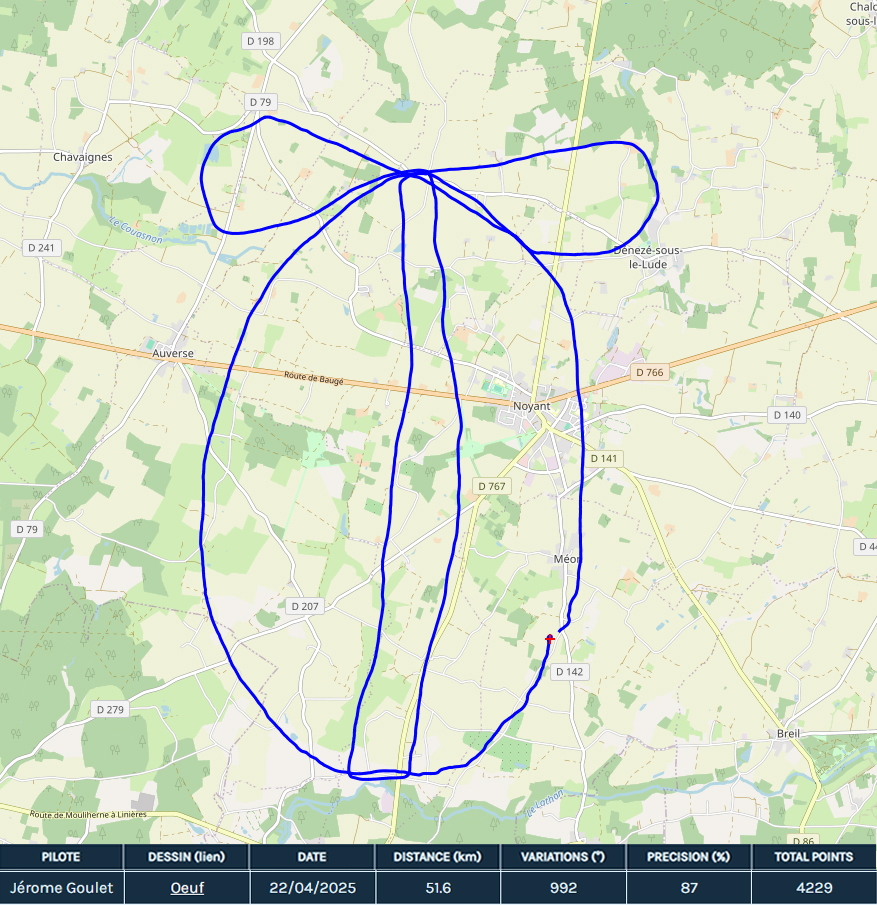Open the underlined Oeuf drawing link

pyautogui.click(x=187, y=887)
